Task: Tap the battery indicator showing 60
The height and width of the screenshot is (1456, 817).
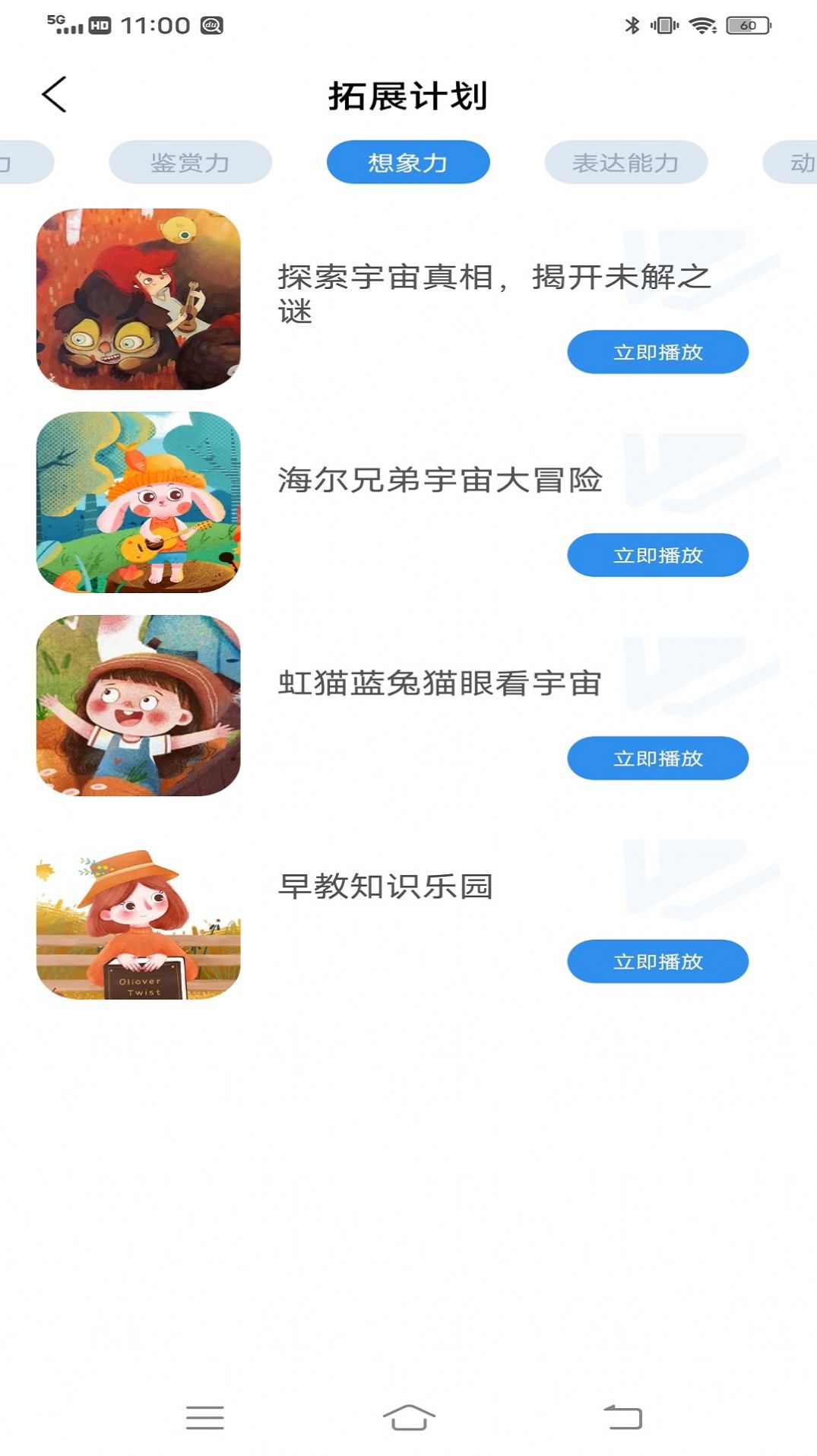Action: coord(749,24)
